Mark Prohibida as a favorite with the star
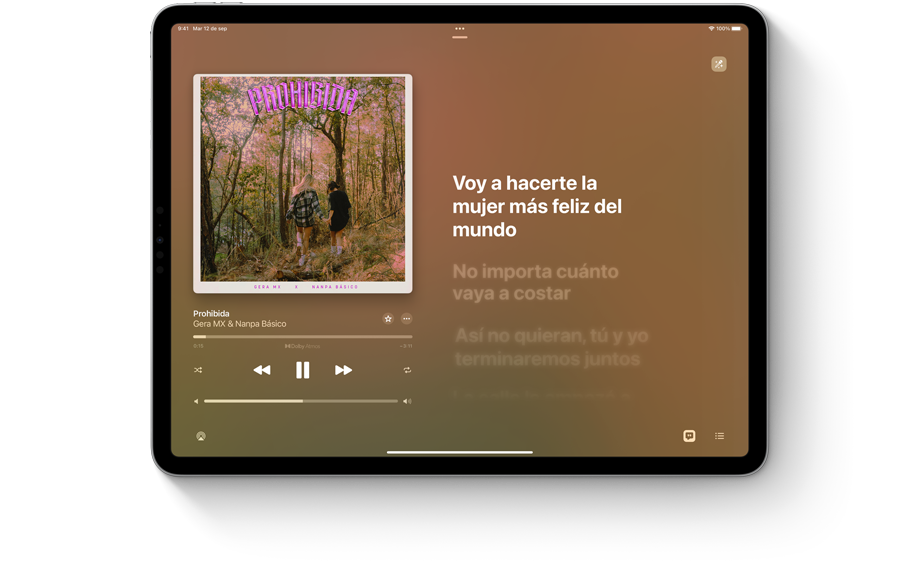 388,319
